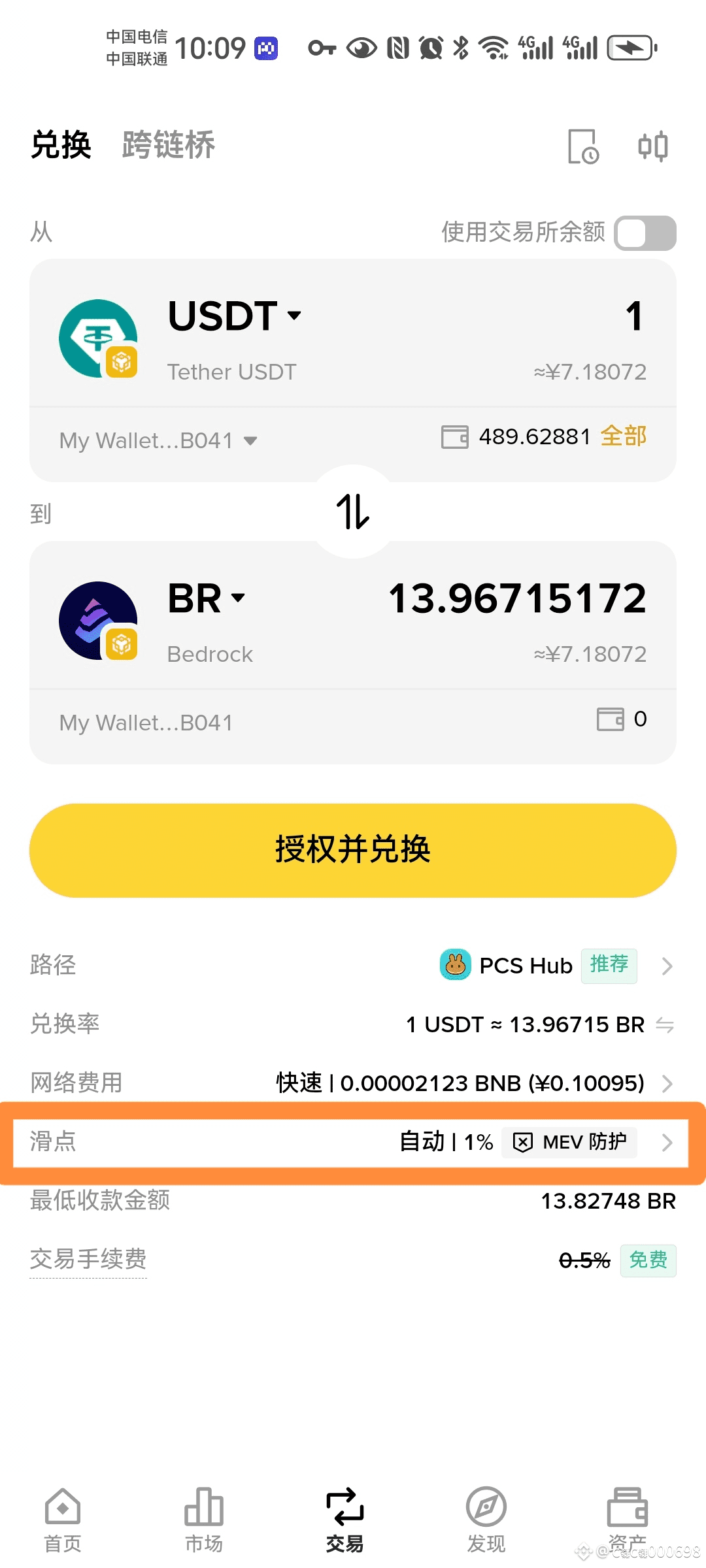View the 交易手续费 explanation
This screenshot has height=1568, width=706.
tap(88, 1259)
